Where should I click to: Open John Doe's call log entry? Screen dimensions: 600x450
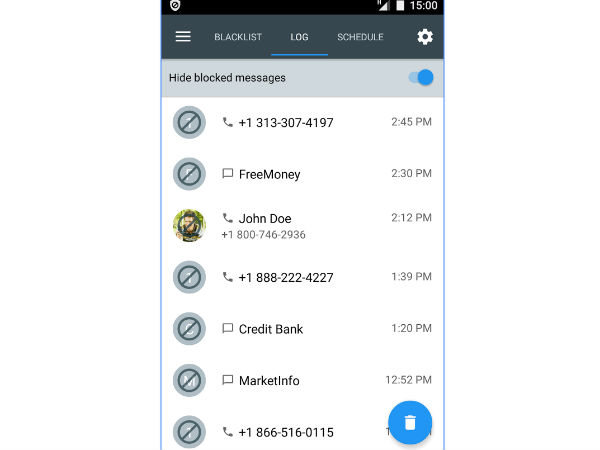pos(300,225)
